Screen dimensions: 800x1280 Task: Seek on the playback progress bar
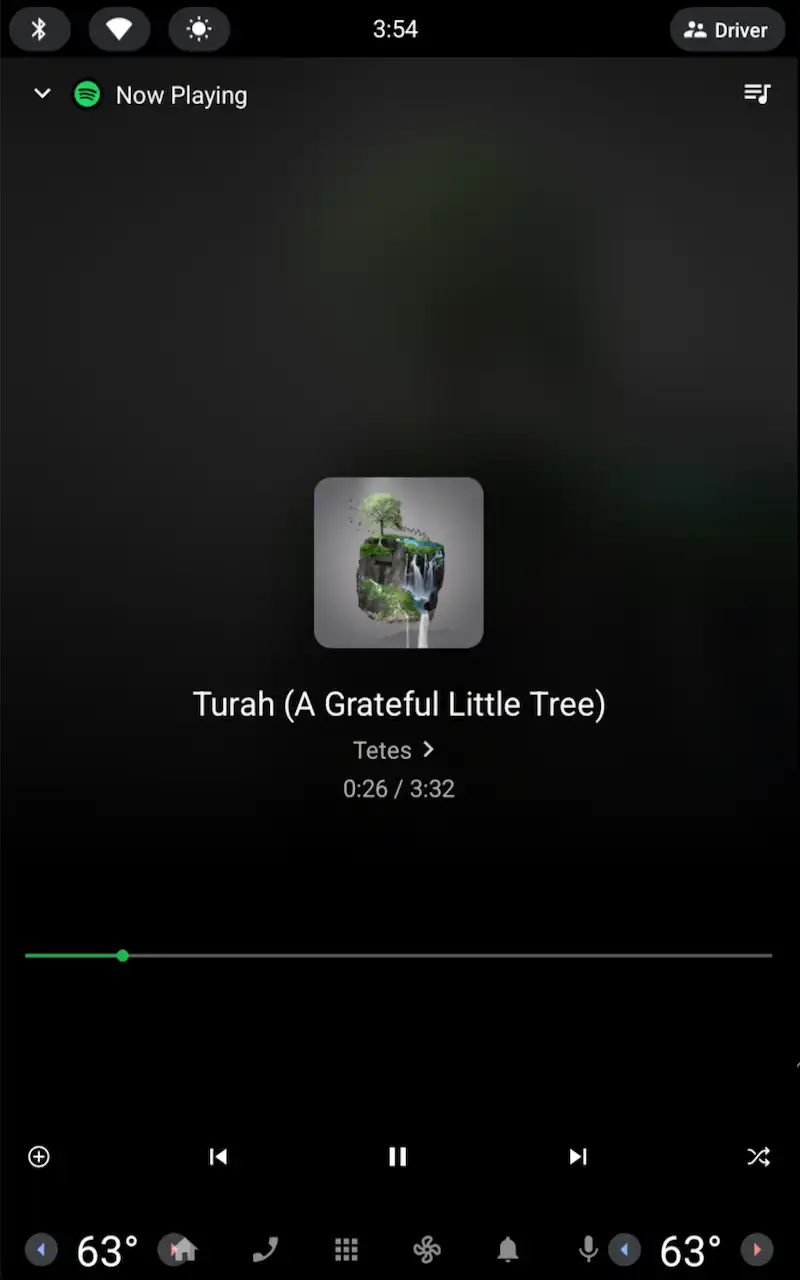[x=398, y=956]
